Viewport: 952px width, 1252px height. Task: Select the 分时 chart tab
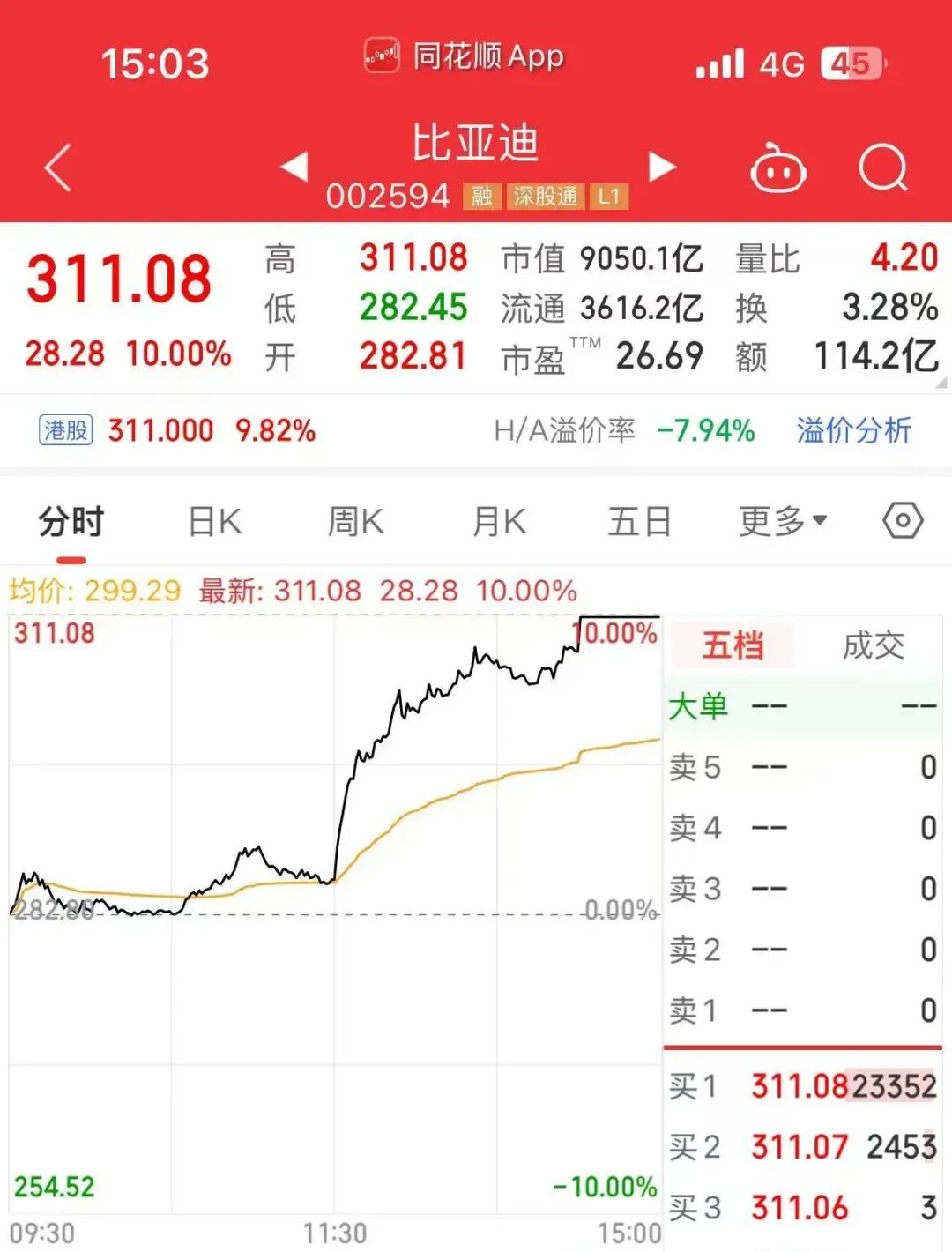coord(71,522)
